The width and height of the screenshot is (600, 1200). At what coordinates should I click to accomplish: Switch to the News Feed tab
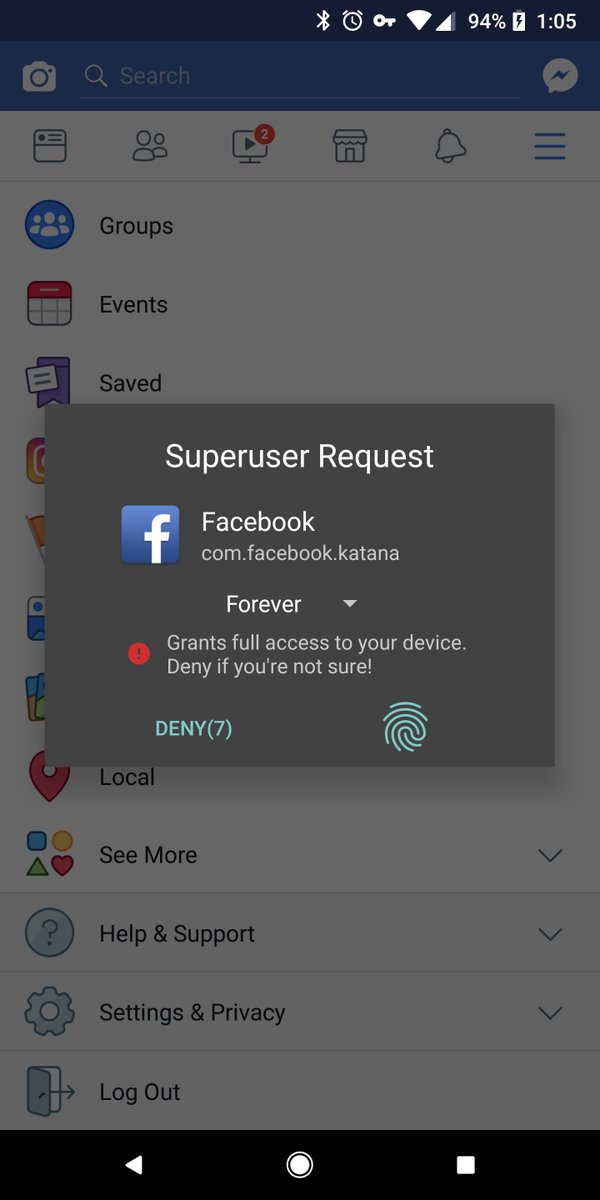(49, 146)
